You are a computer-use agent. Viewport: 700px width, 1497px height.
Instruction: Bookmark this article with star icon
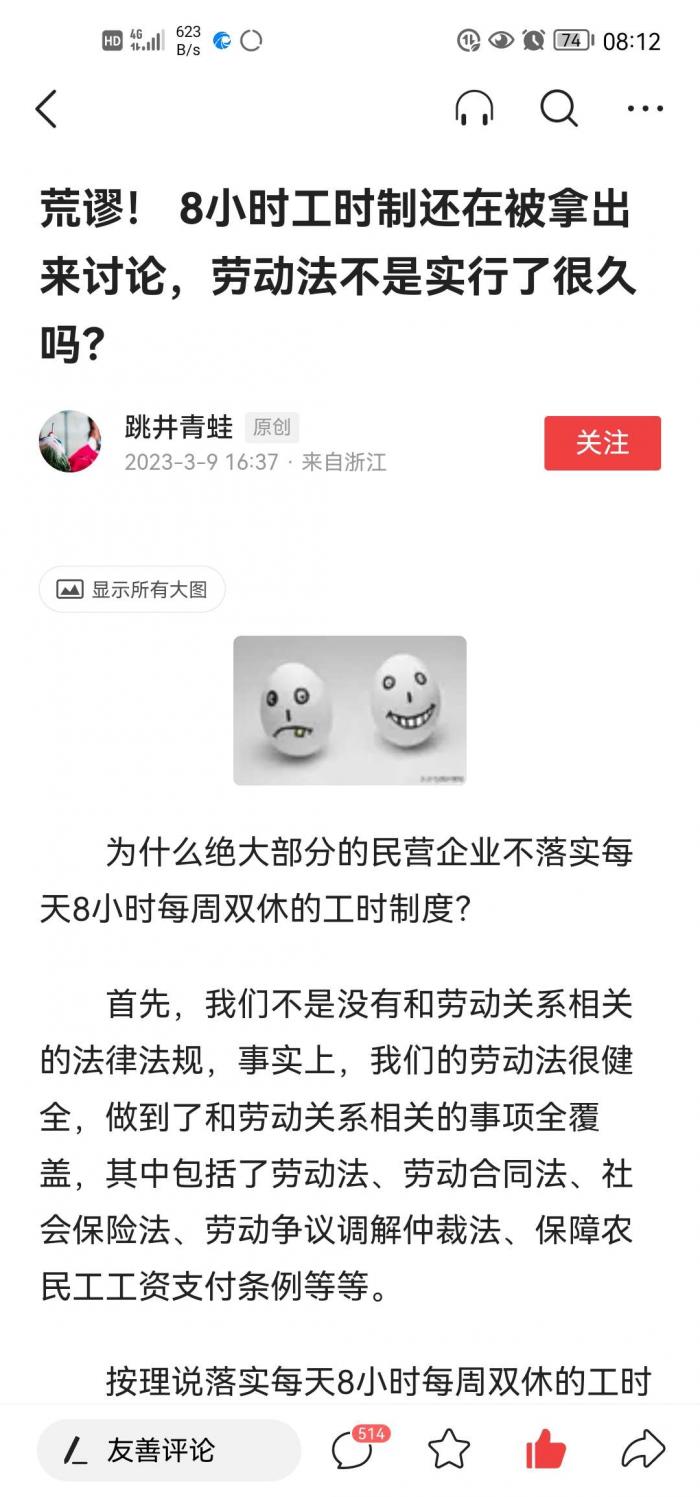[x=449, y=1449]
